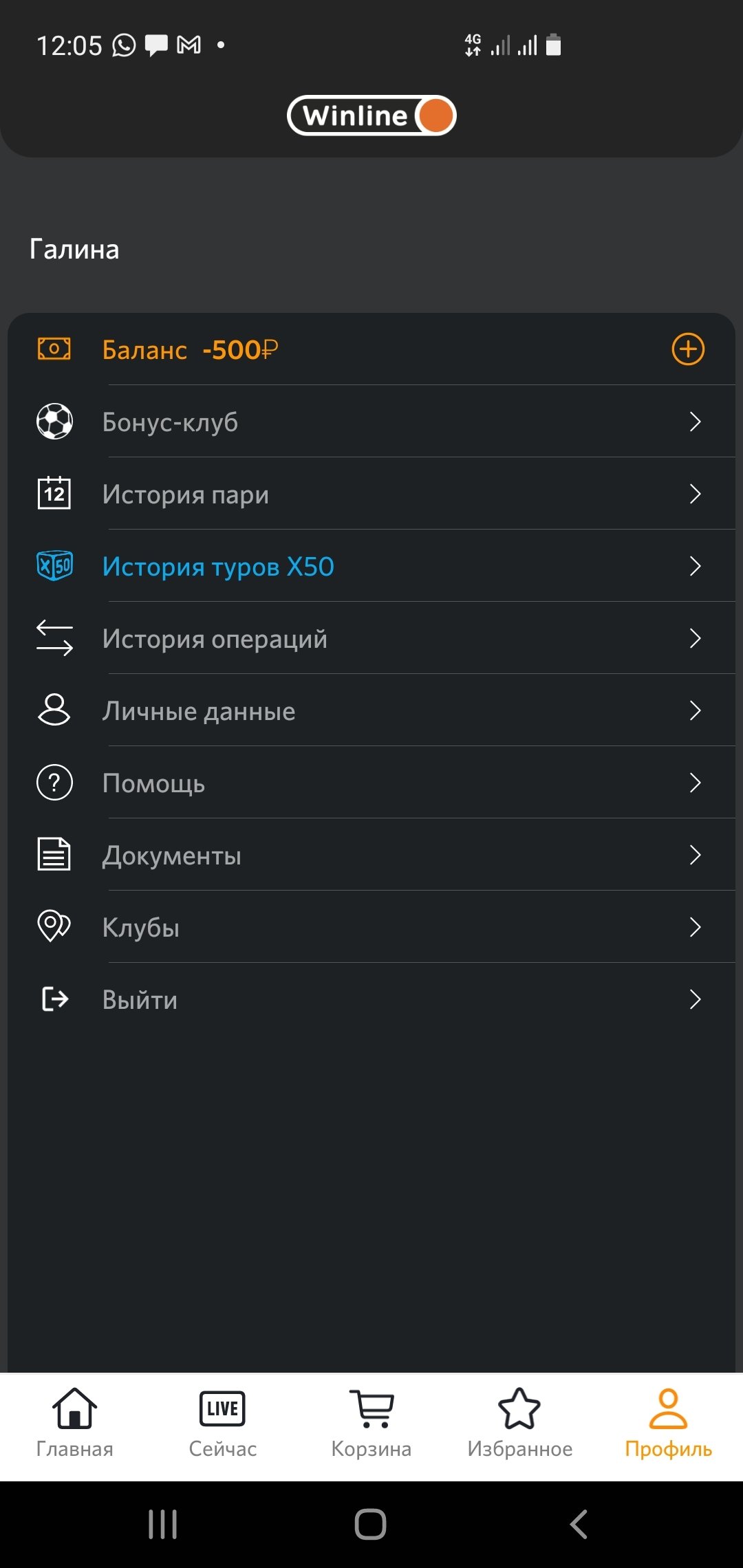The image size is (743, 1568).
Task: View История туров X50
Action: (371, 566)
